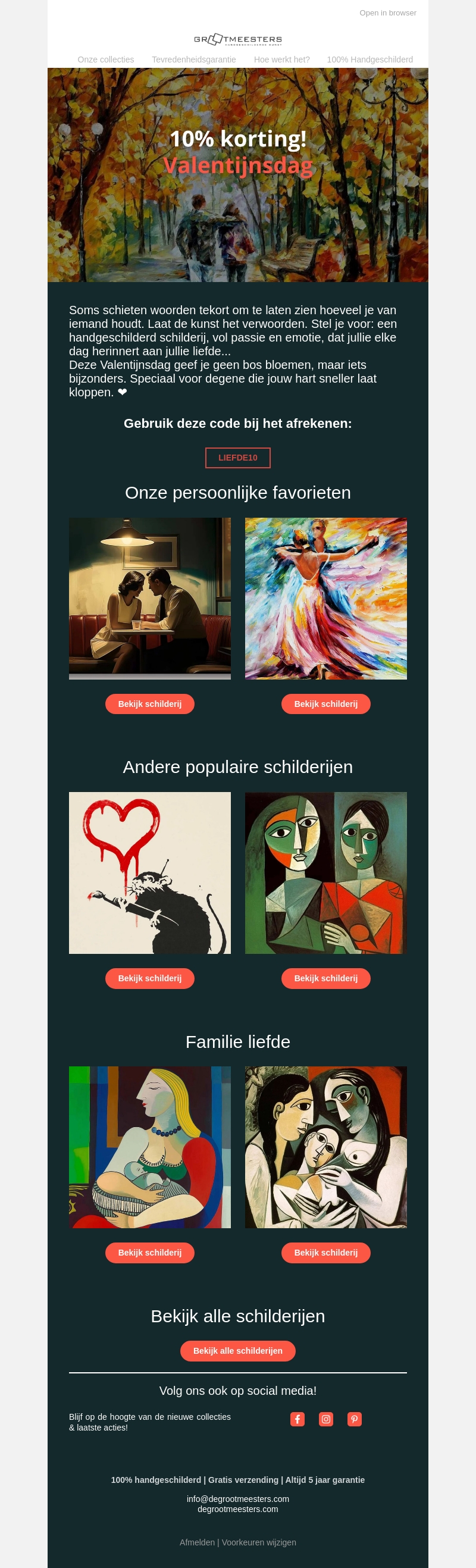Screen dimensions: 476x1568
Task: Tap the Hoe werkt het? link
Action: pos(281,60)
